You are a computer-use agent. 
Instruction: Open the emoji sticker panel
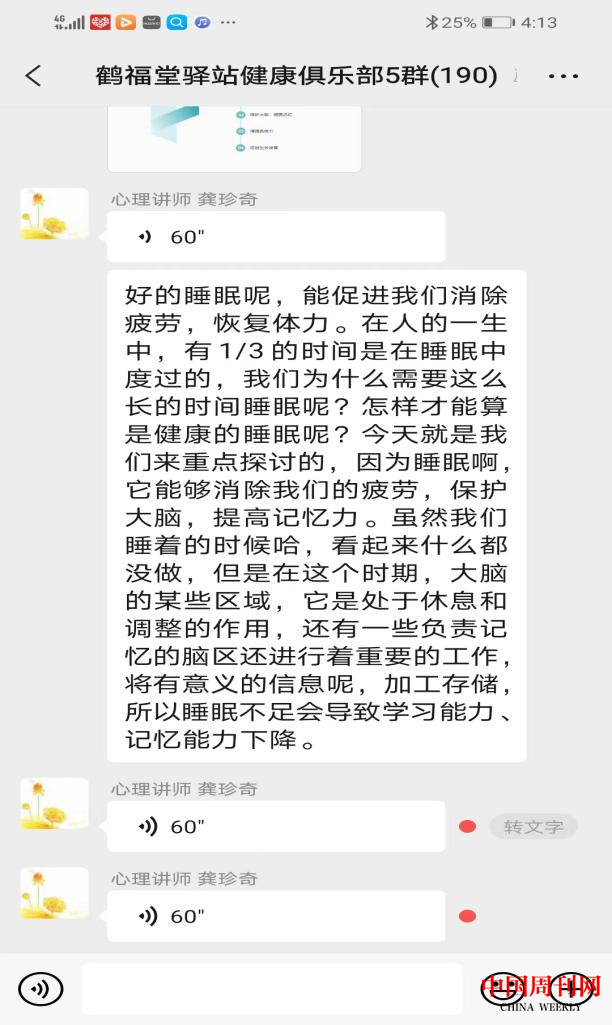pyautogui.click(x=503, y=988)
